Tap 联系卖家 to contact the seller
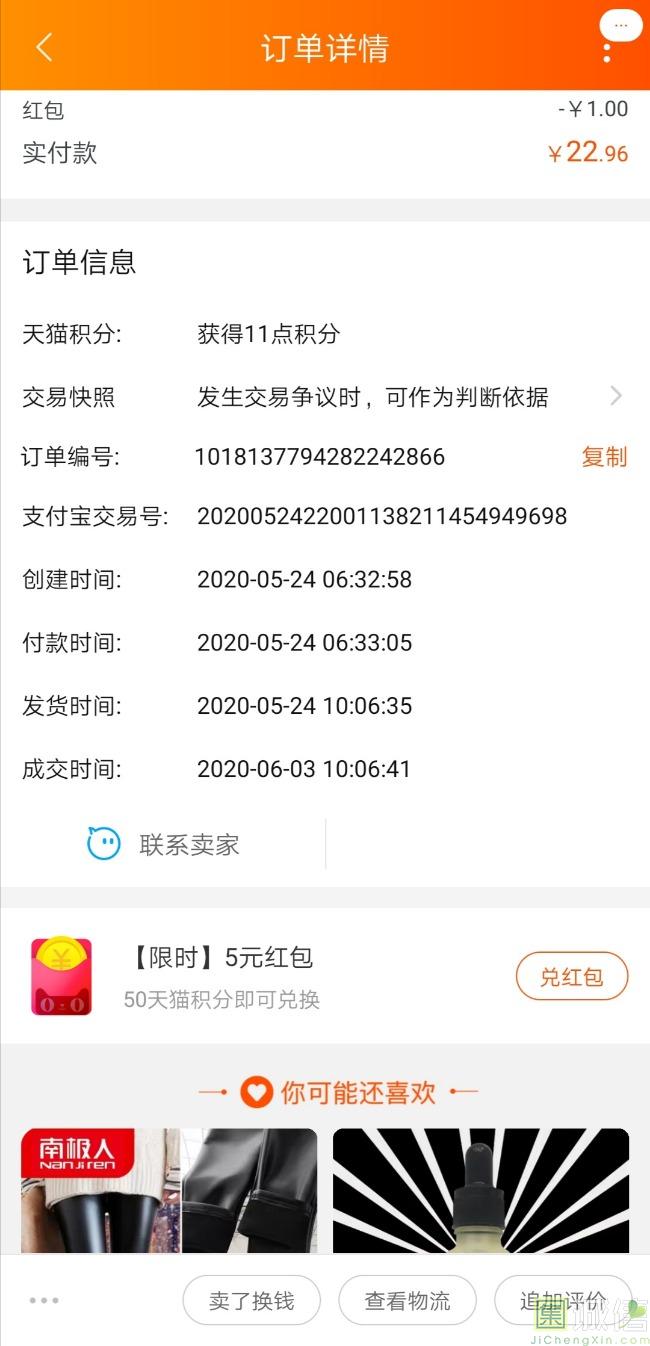650x1346 pixels. (x=164, y=845)
